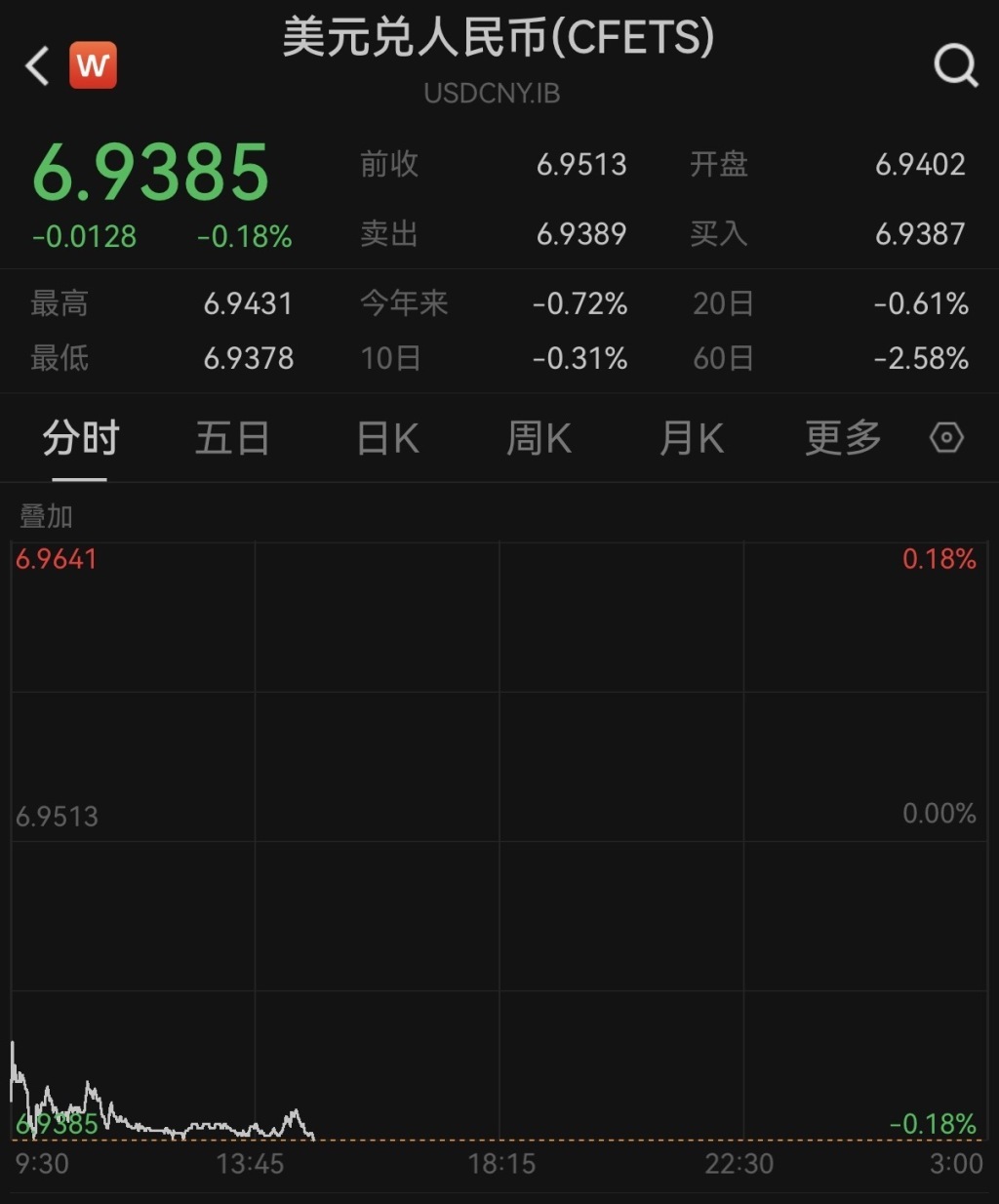
Task: Open the search magnifier icon
Action: click(955, 66)
